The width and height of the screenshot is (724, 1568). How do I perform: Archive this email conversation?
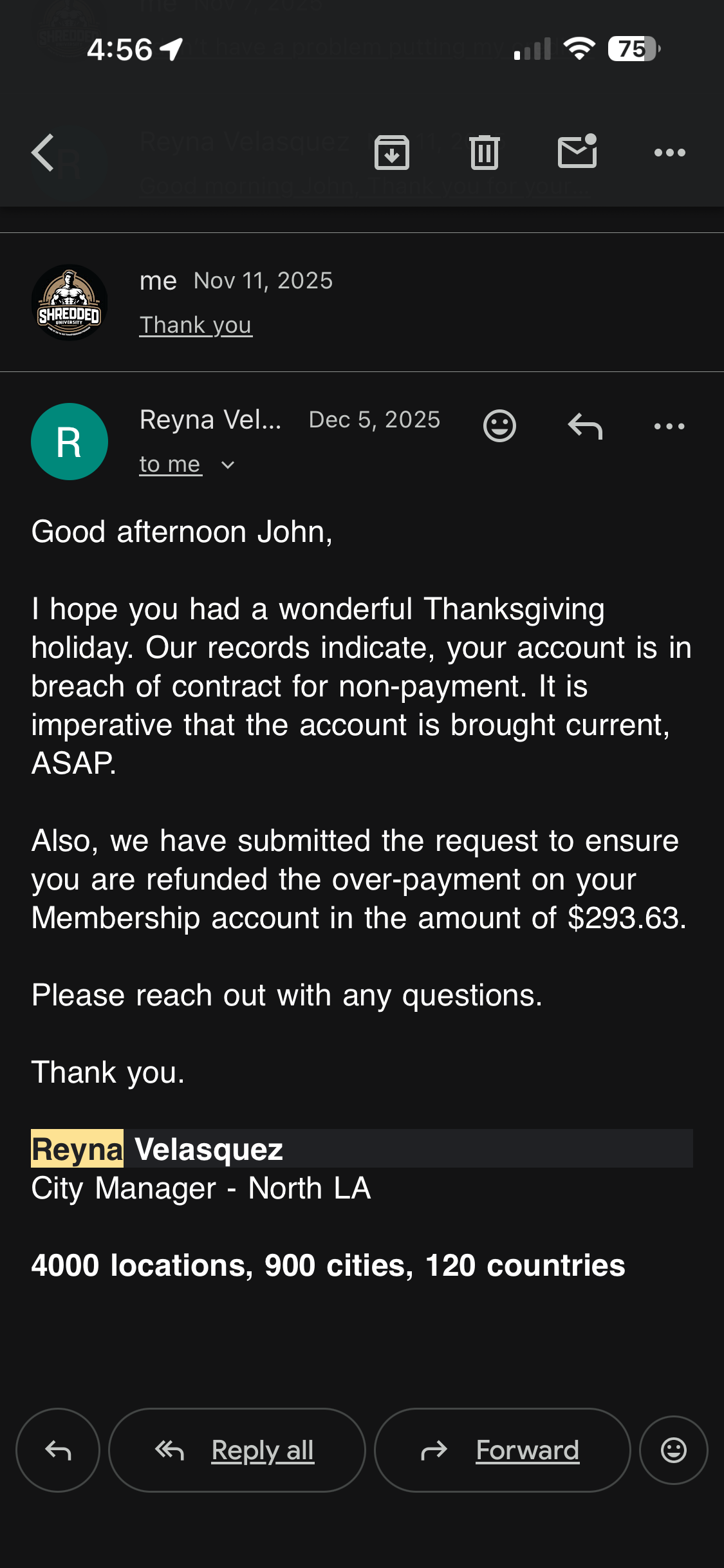coord(391,153)
